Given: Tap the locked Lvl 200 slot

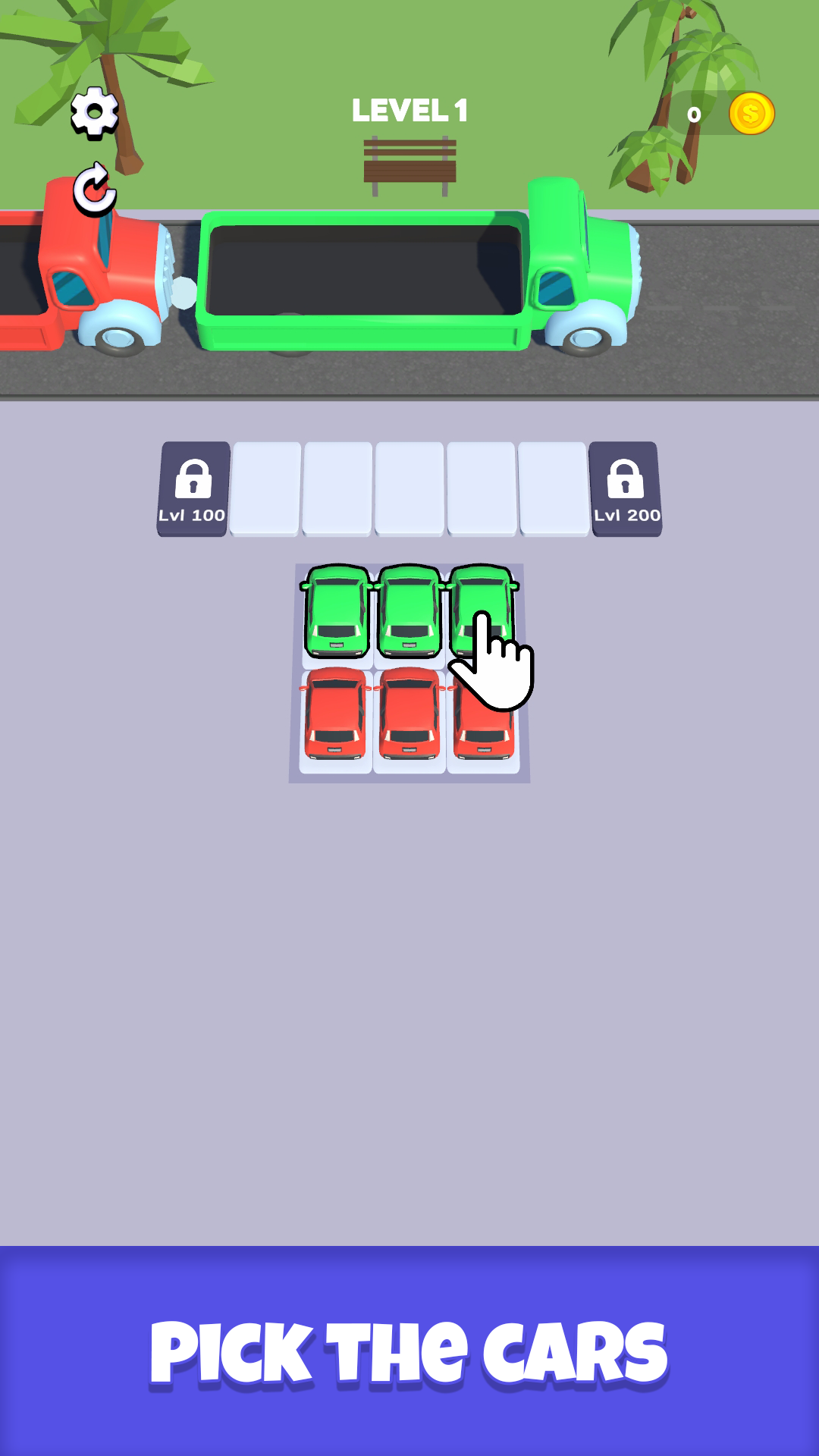Looking at the screenshot, I should 626,489.
